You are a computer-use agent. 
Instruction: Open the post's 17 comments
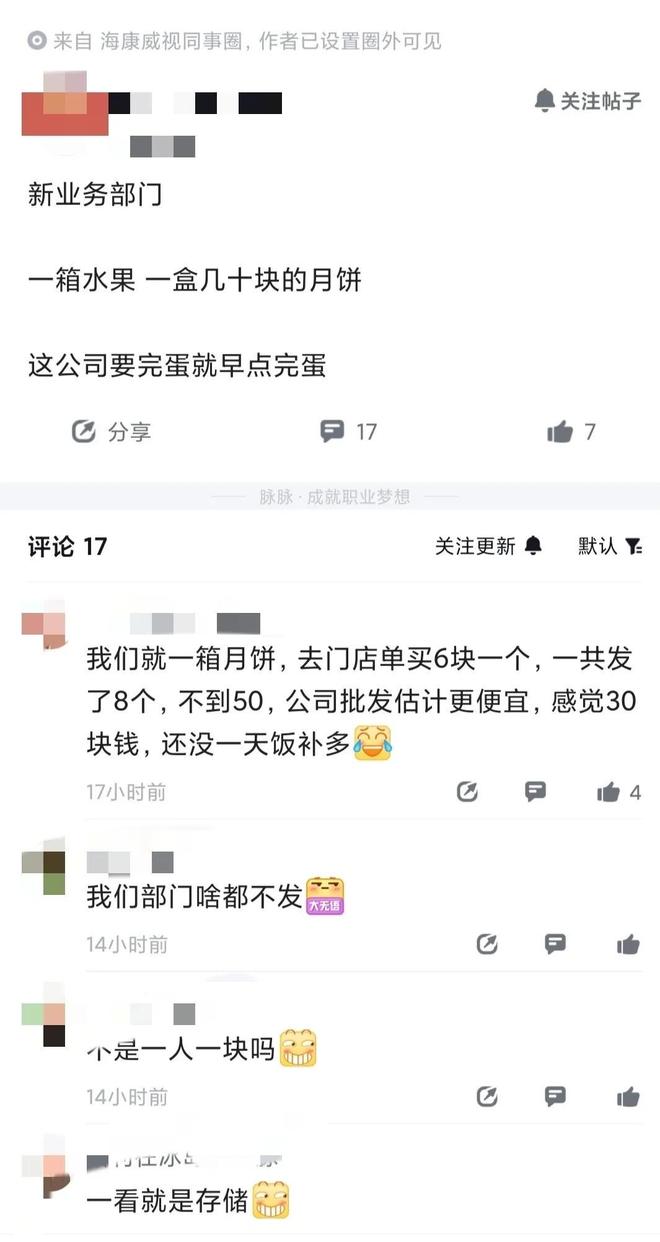tap(348, 432)
